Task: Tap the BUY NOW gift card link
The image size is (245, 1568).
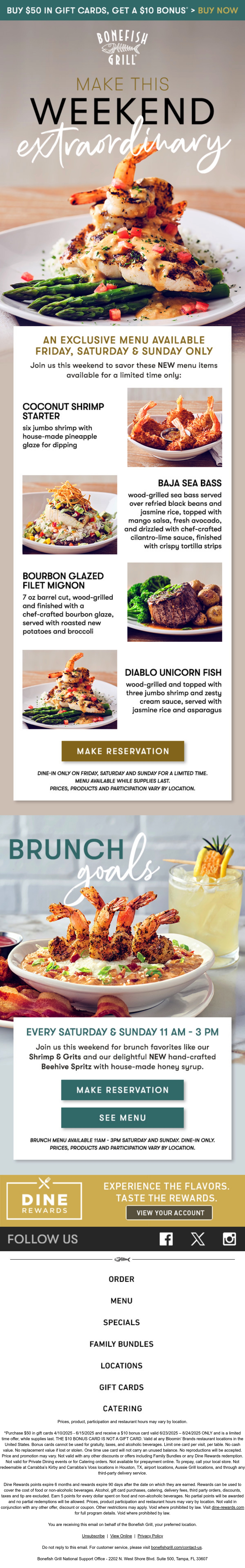Action: pos(218,10)
